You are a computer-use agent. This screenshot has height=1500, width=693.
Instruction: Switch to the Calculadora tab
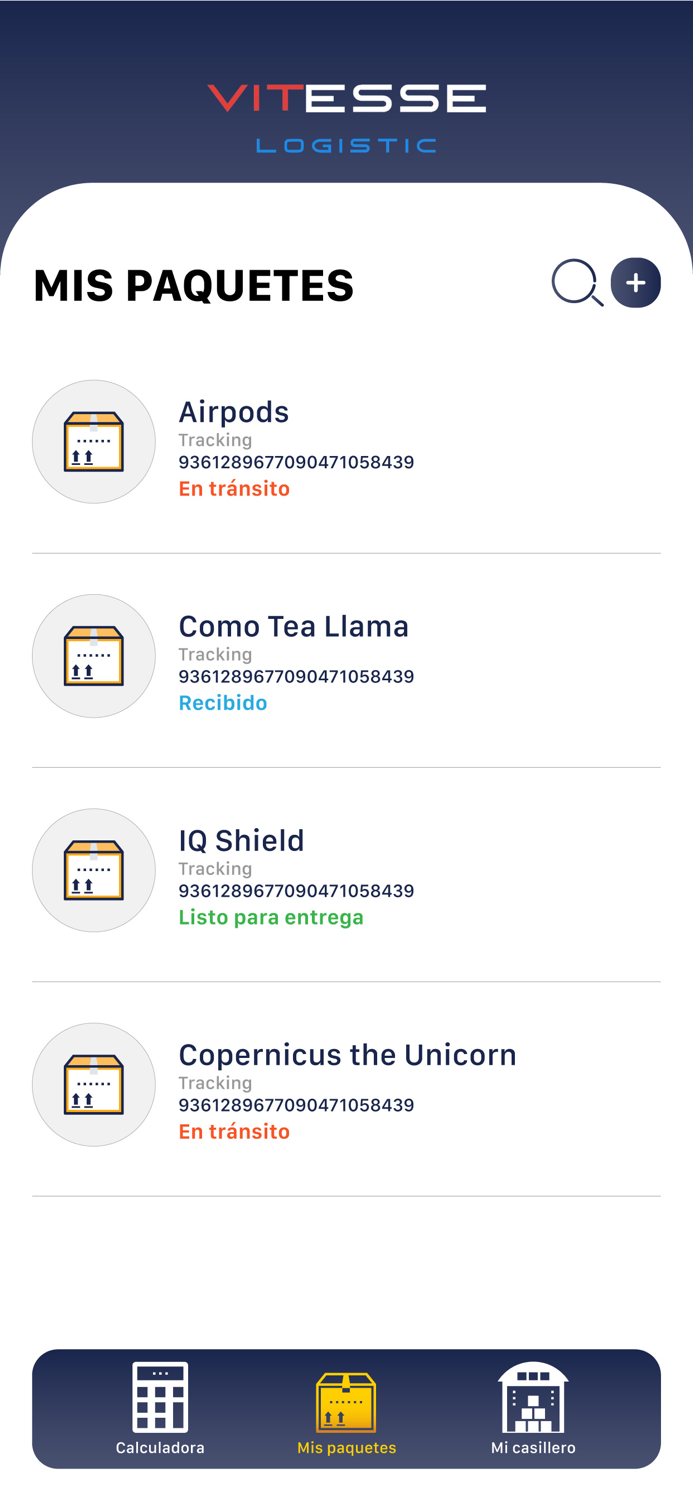(x=160, y=1408)
